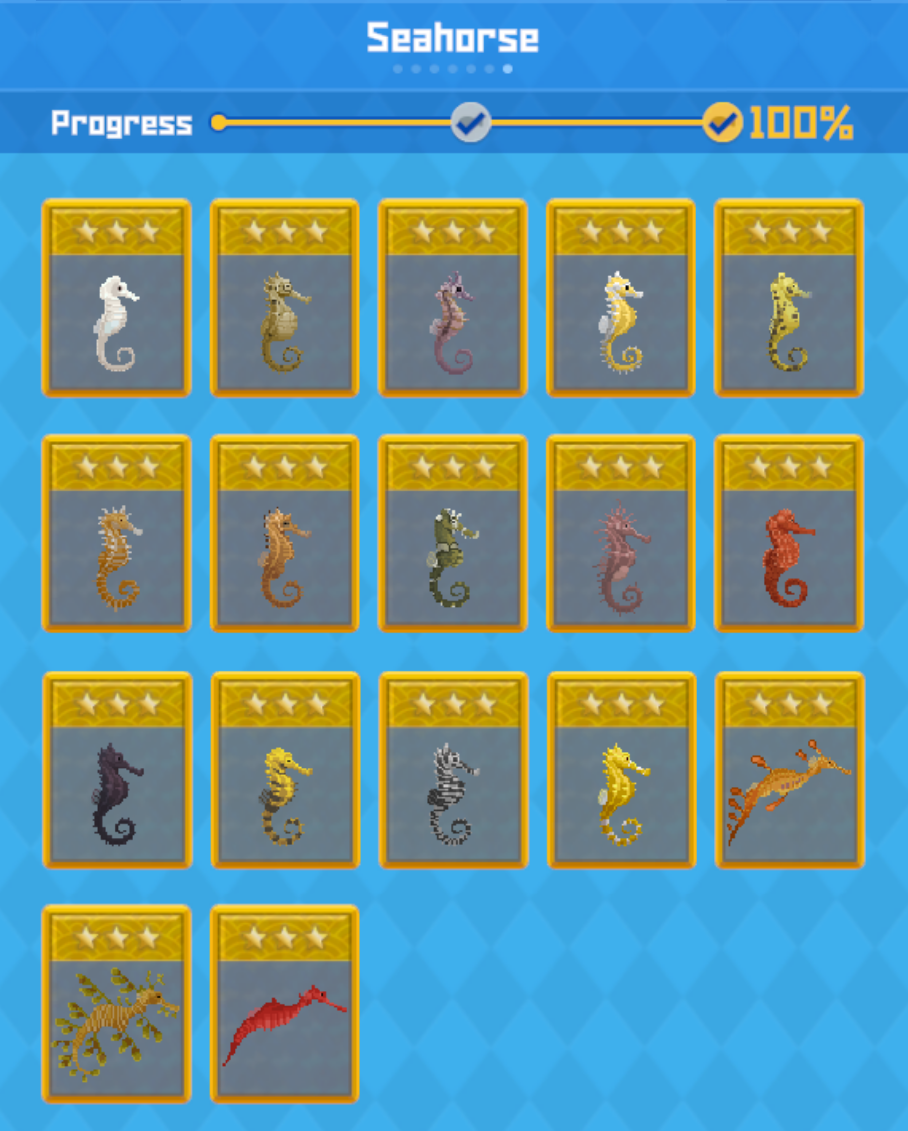Tap the gold checkmark milestone beside 100%
Viewport: 908px width, 1131px height.
(721, 123)
